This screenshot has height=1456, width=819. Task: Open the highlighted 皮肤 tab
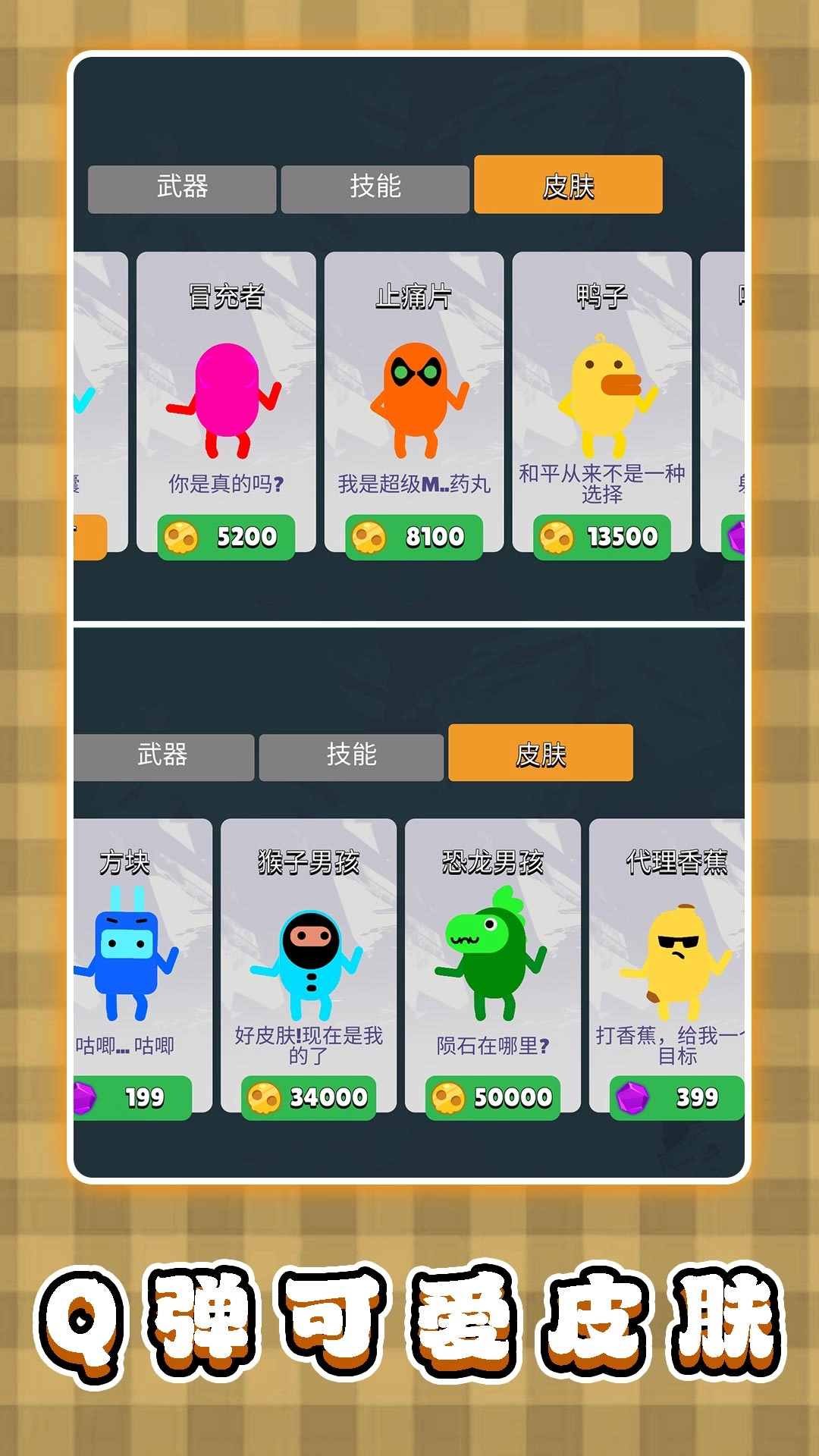[x=567, y=184]
